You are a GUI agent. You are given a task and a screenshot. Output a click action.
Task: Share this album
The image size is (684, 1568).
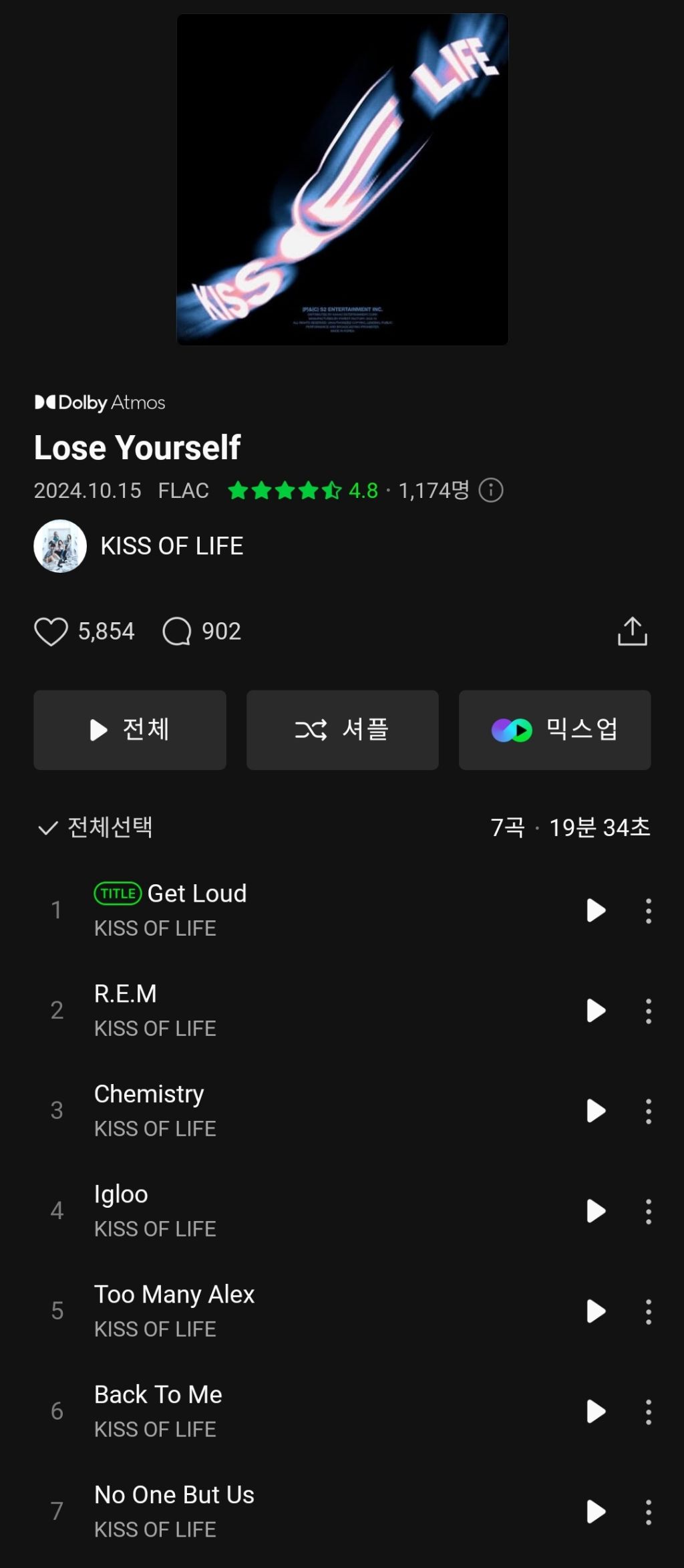[x=632, y=632]
